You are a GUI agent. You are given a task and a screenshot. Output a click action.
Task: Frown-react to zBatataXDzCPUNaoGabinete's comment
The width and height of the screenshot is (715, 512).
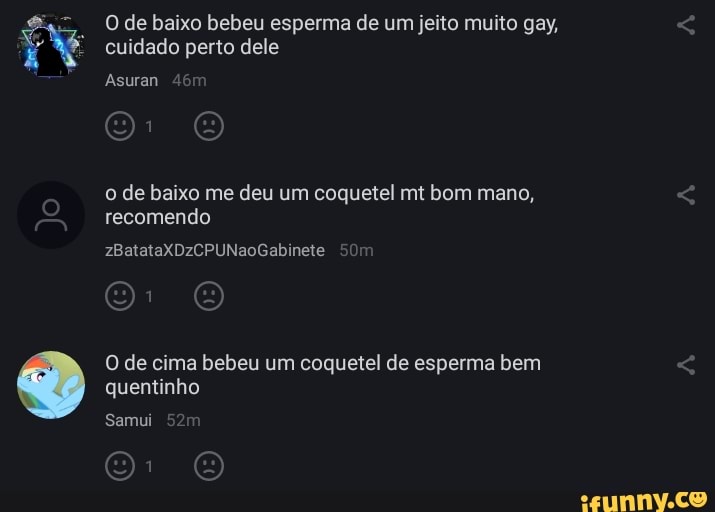point(208,296)
